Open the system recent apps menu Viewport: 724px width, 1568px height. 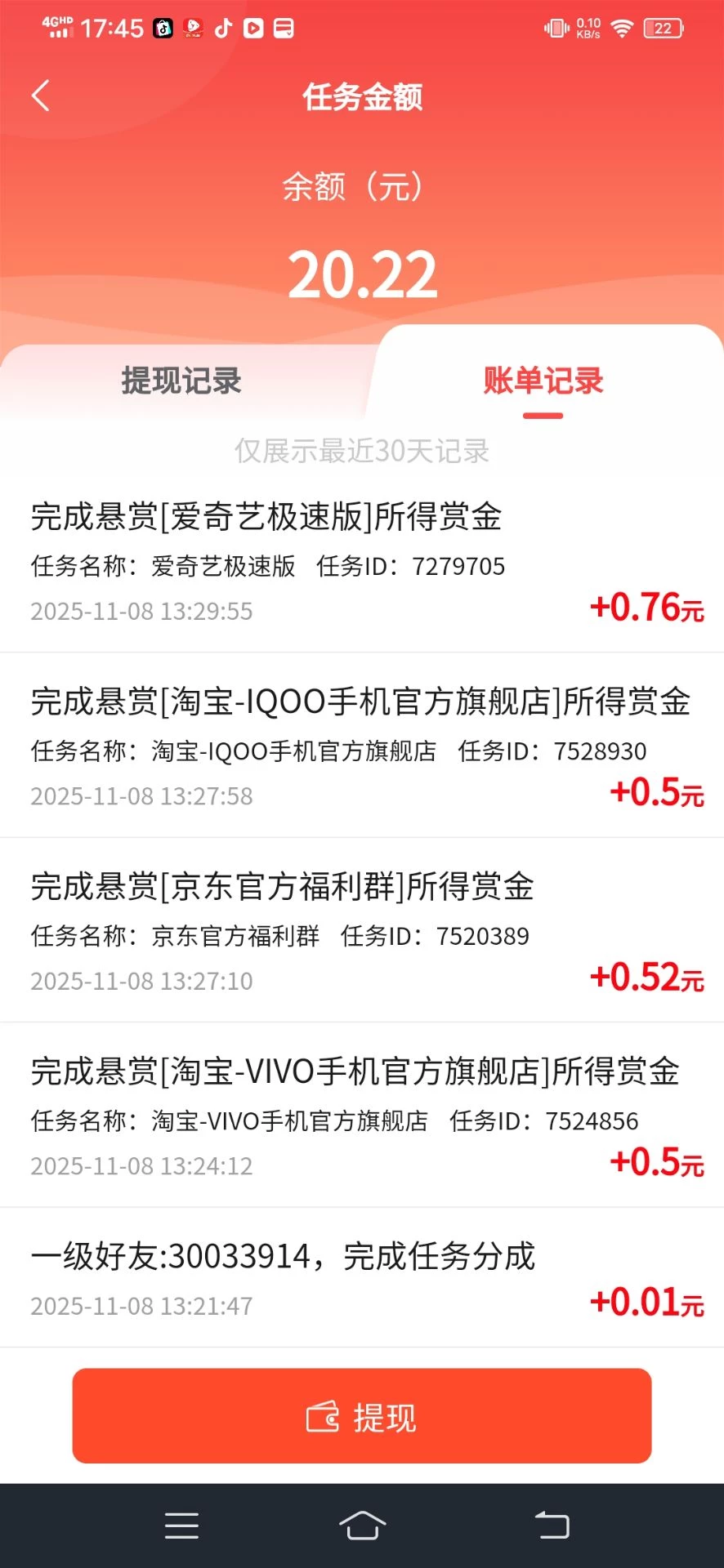click(x=181, y=1526)
